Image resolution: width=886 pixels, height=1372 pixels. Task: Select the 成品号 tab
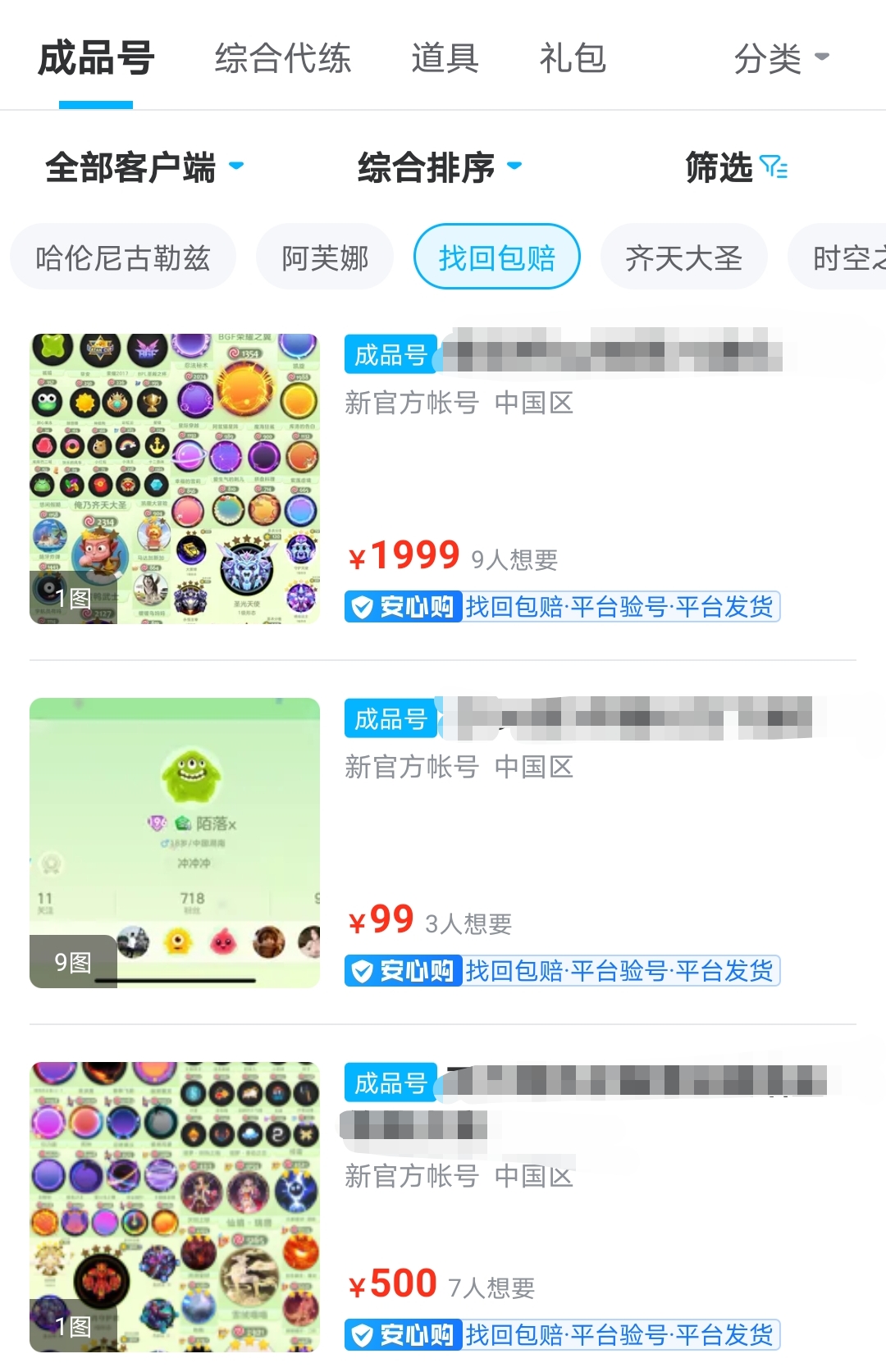tap(96, 58)
